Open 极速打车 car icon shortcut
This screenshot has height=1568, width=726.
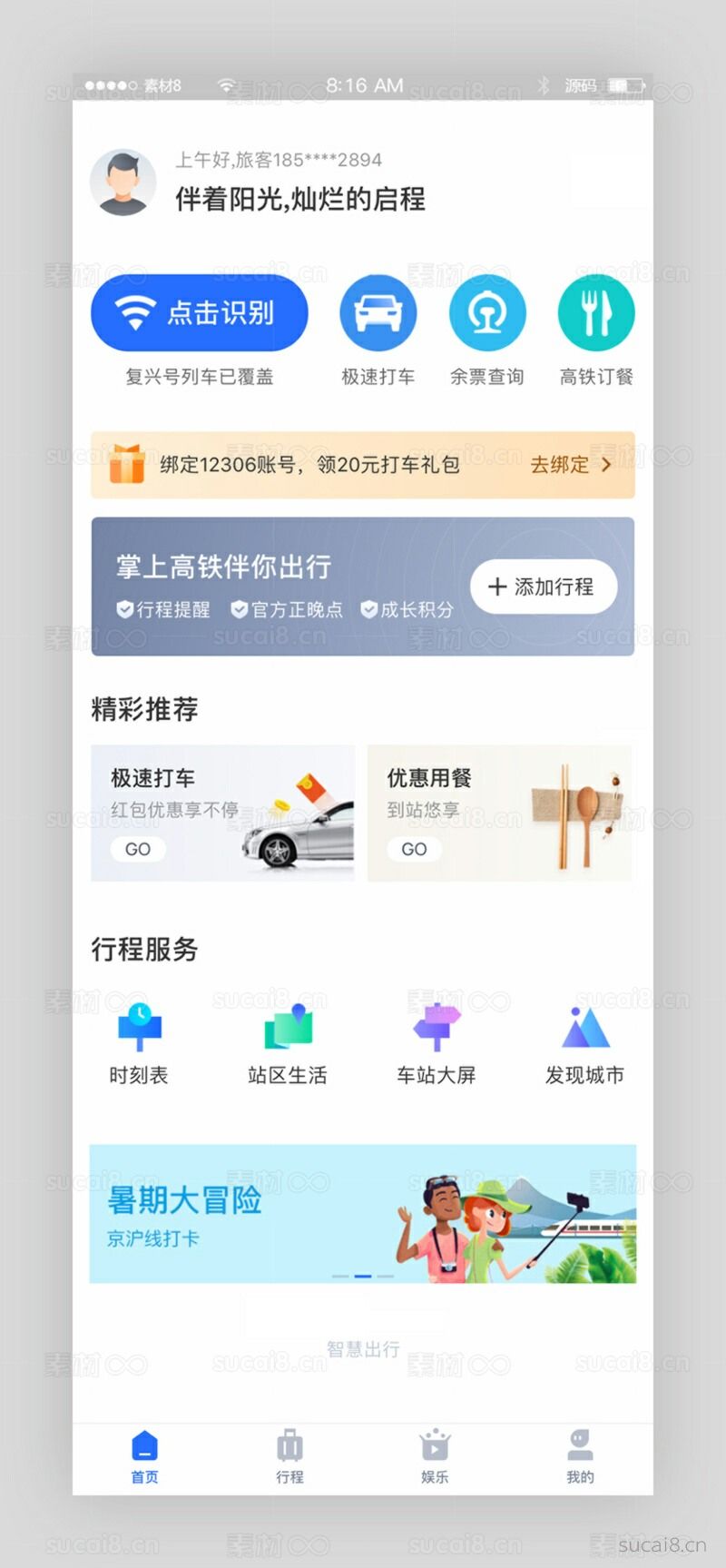point(378,313)
